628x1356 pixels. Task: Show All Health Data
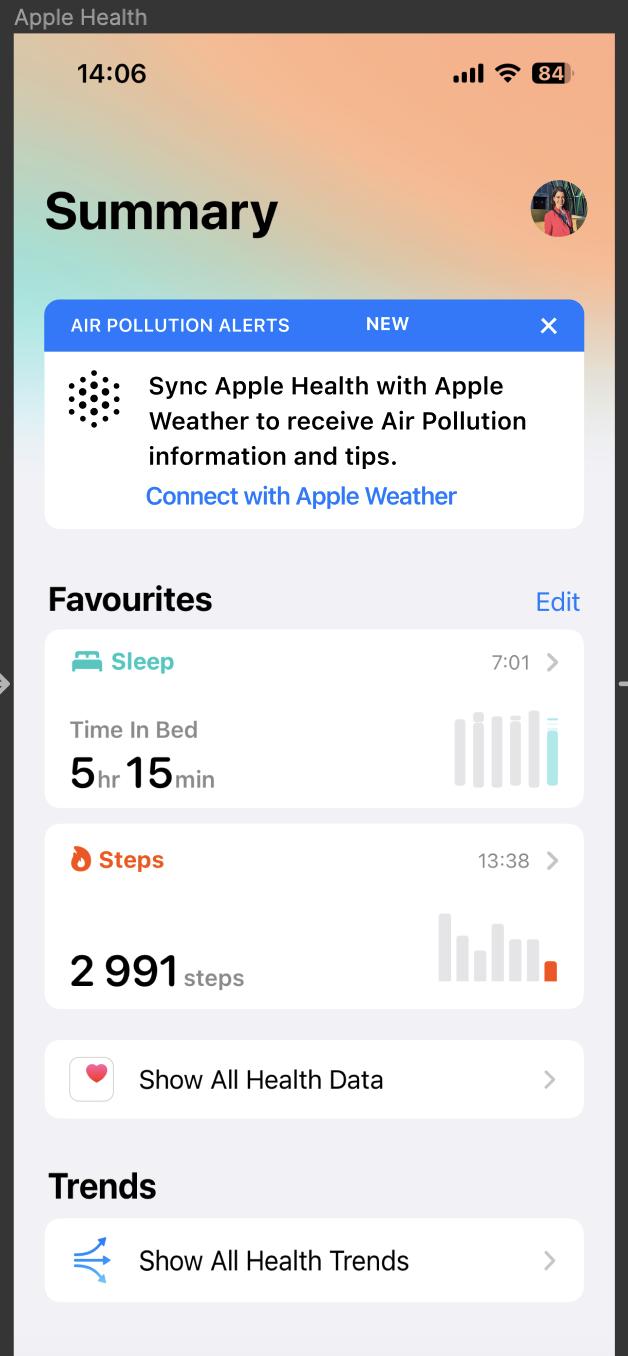click(x=314, y=1079)
